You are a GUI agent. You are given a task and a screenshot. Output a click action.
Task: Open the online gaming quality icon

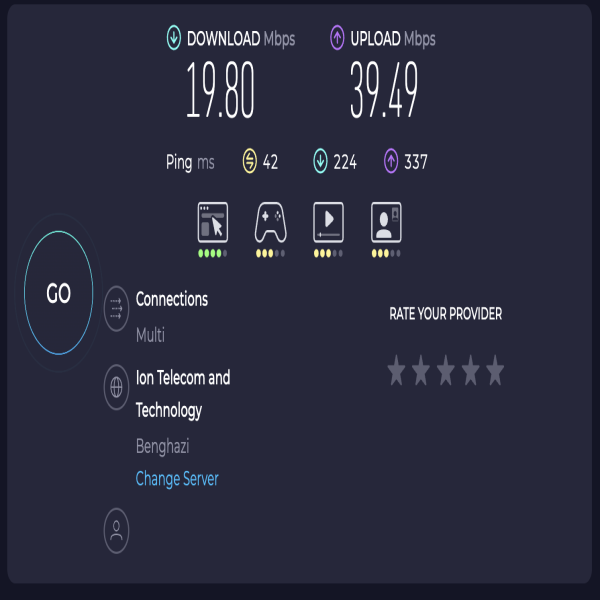click(270, 223)
